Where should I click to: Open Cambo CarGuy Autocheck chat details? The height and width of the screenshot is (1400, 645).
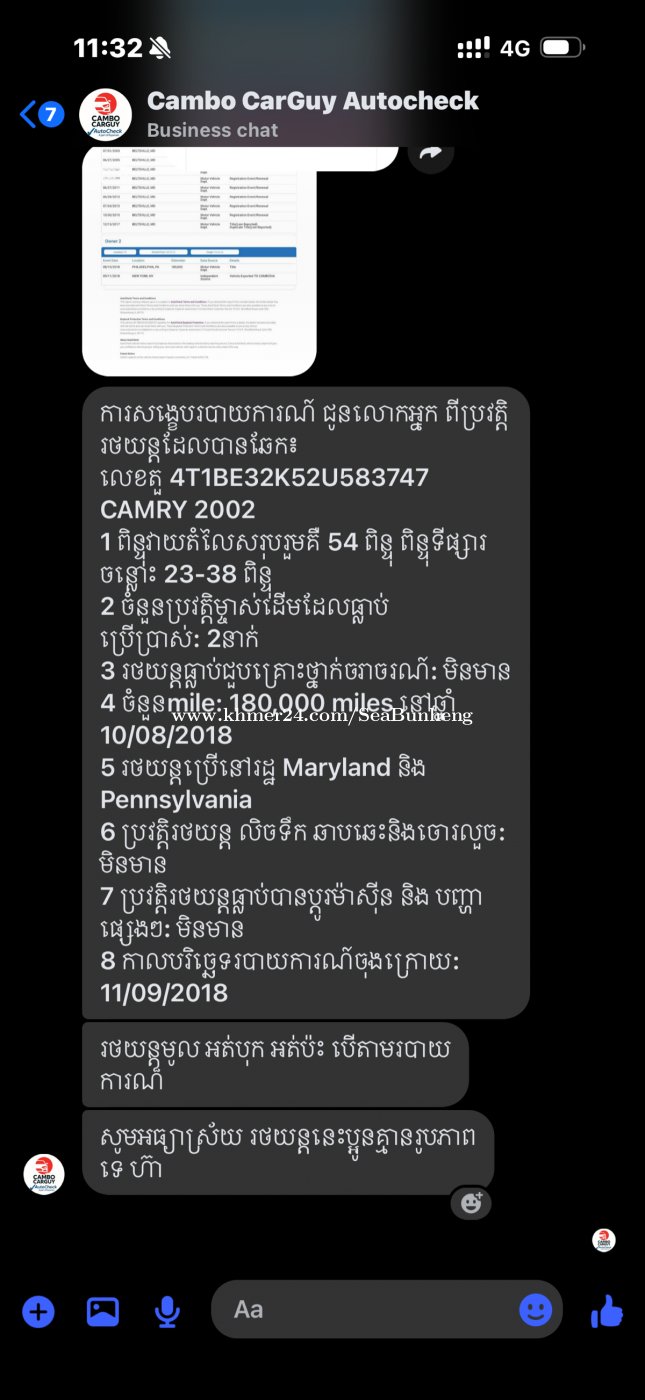[x=312, y=113]
